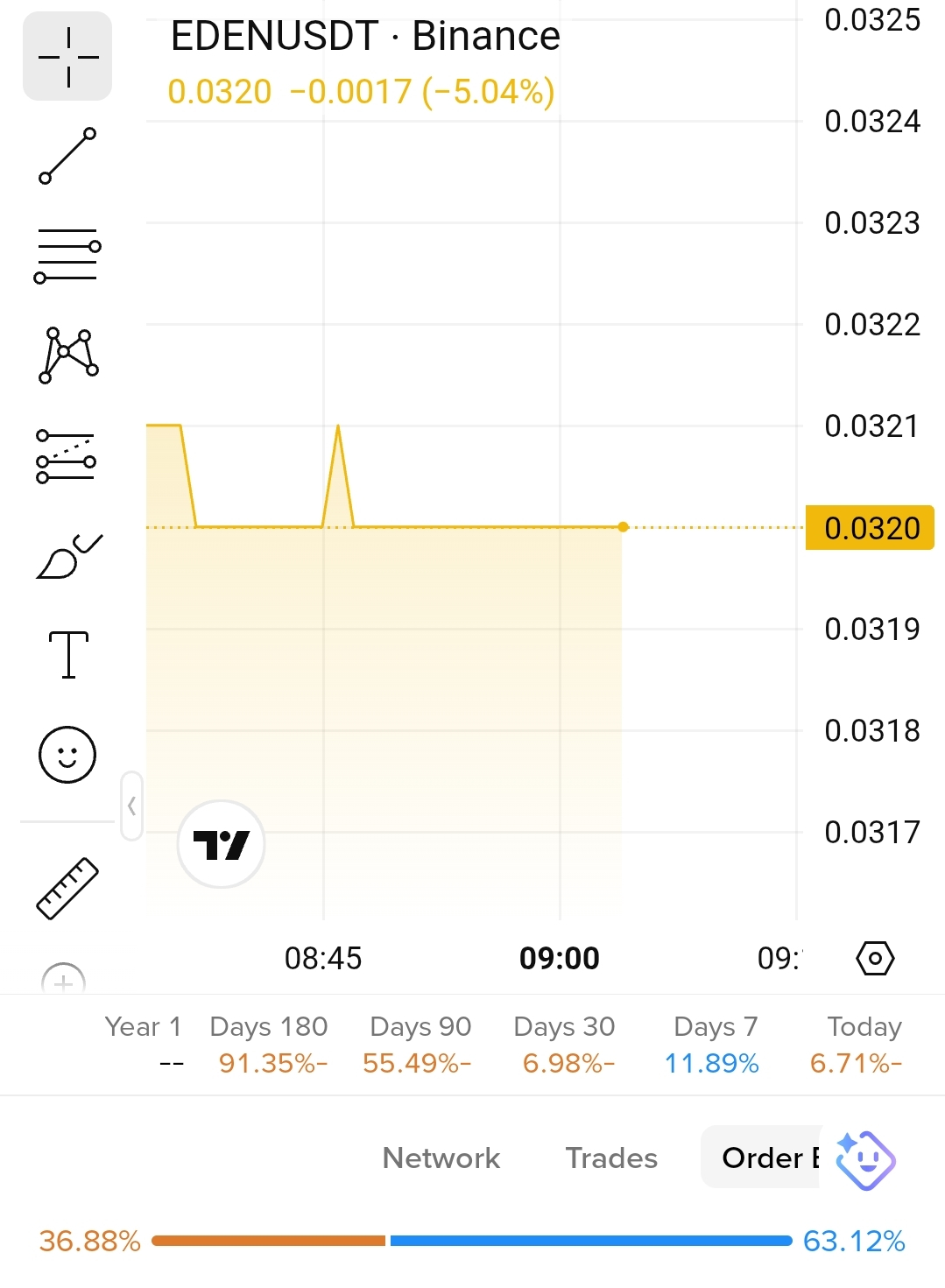Open chart settings hexagon icon
The image size is (945, 1288).
click(874, 958)
